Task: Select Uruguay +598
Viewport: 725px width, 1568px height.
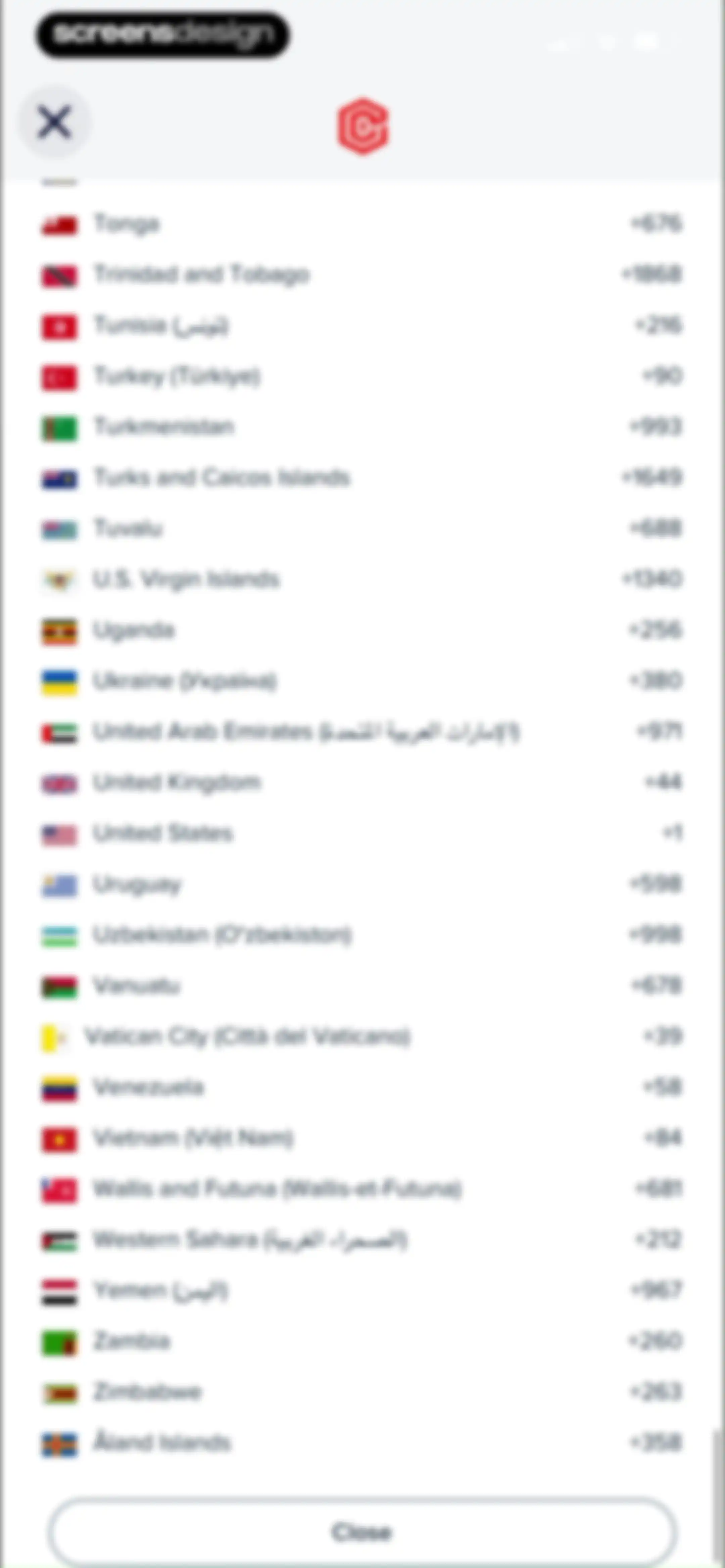Action: (361, 884)
